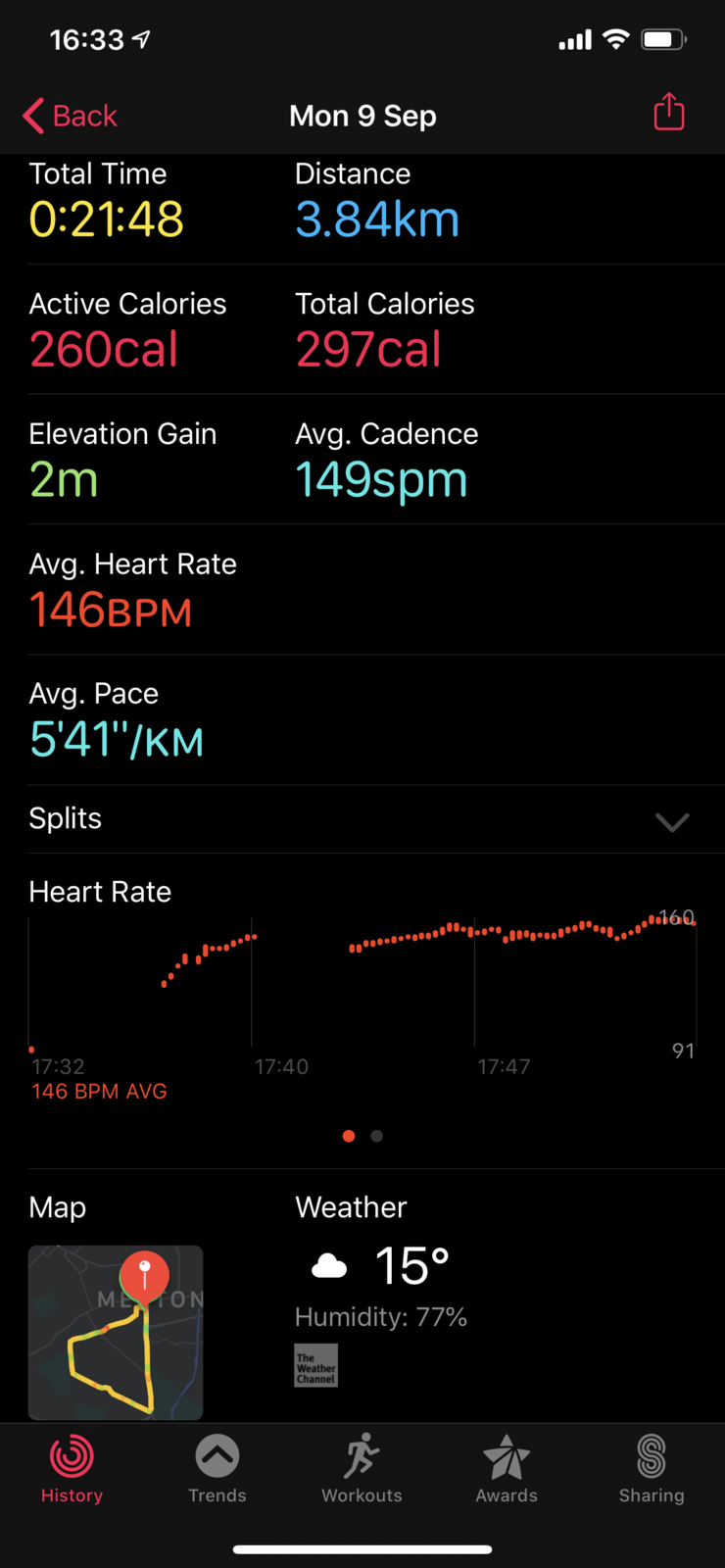The height and width of the screenshot is (1568, 725).
Task: Go back to the previous screen
Action: tap(71, 116)
